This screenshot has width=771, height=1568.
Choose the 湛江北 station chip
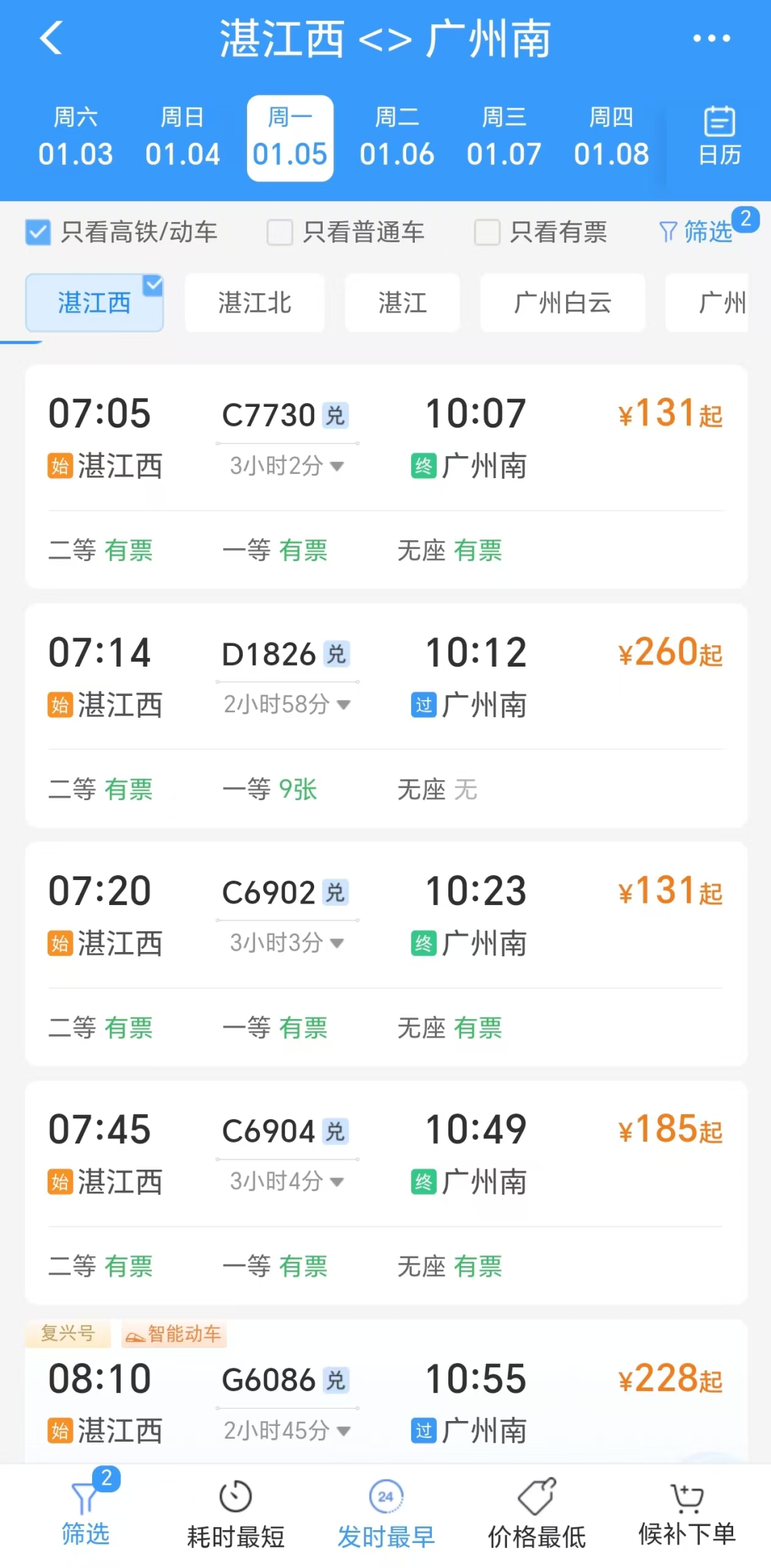click(255, 303)
